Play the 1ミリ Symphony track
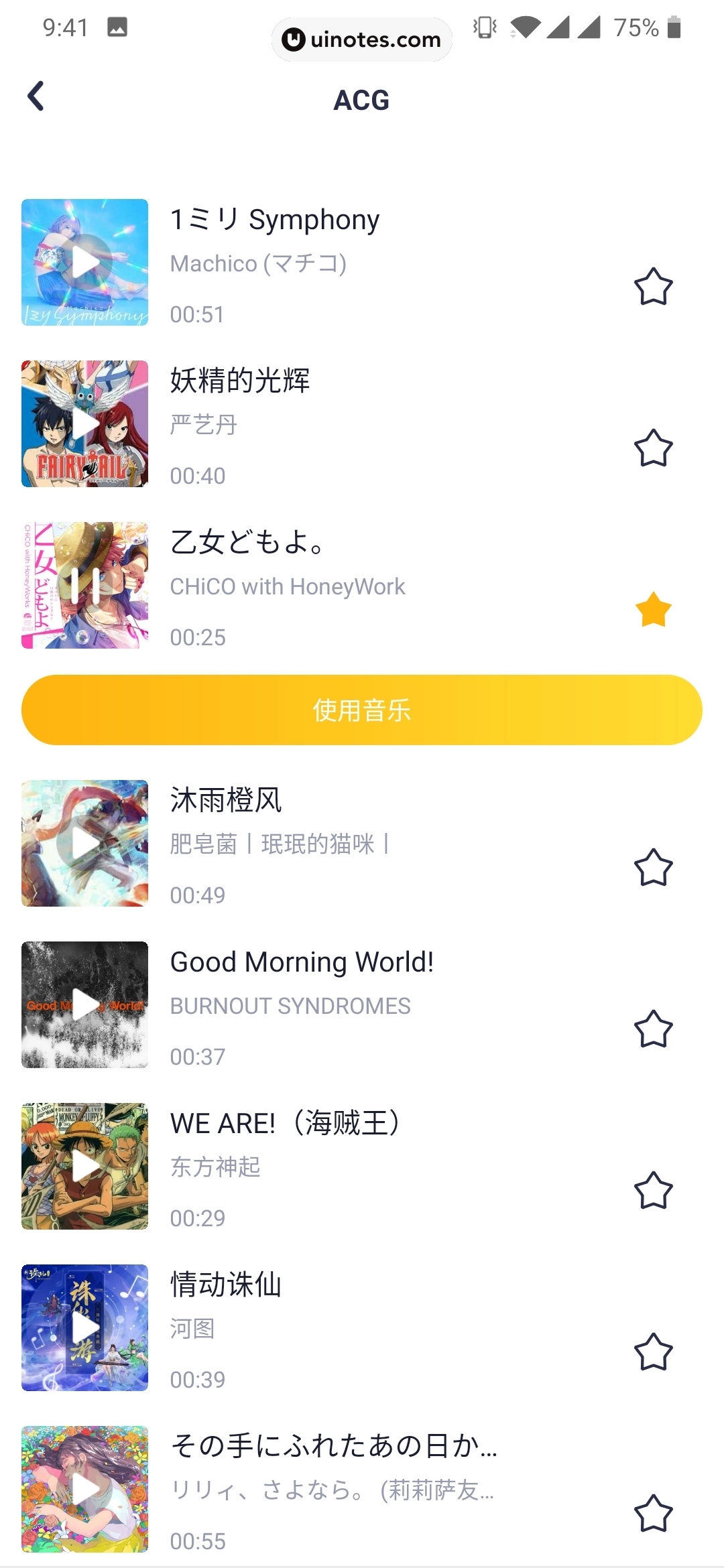 84,261
